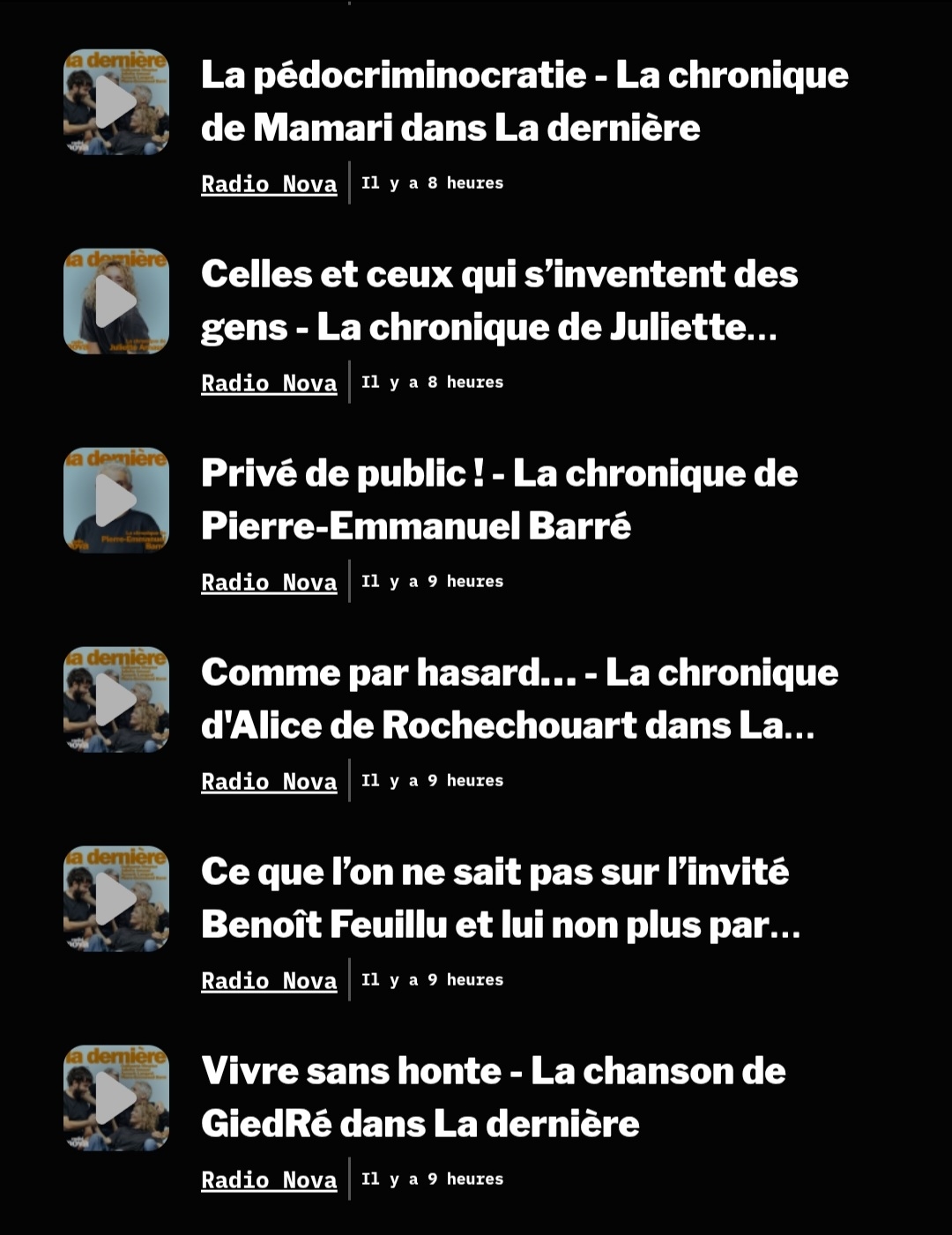Open Radio Nova link under Vivre sans honte

269,1179
